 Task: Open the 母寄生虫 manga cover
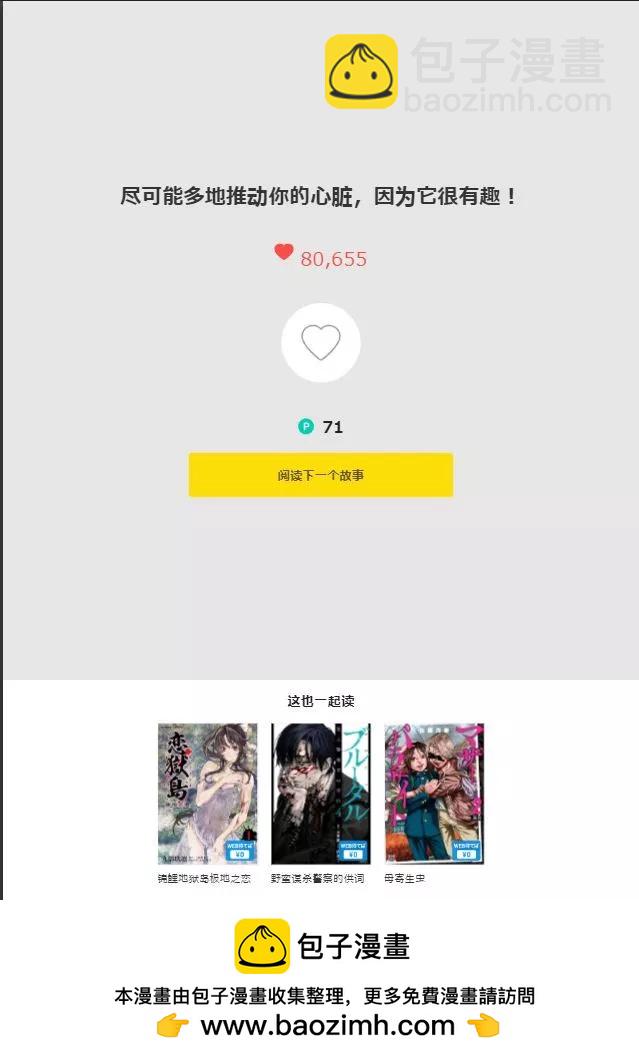434,794
